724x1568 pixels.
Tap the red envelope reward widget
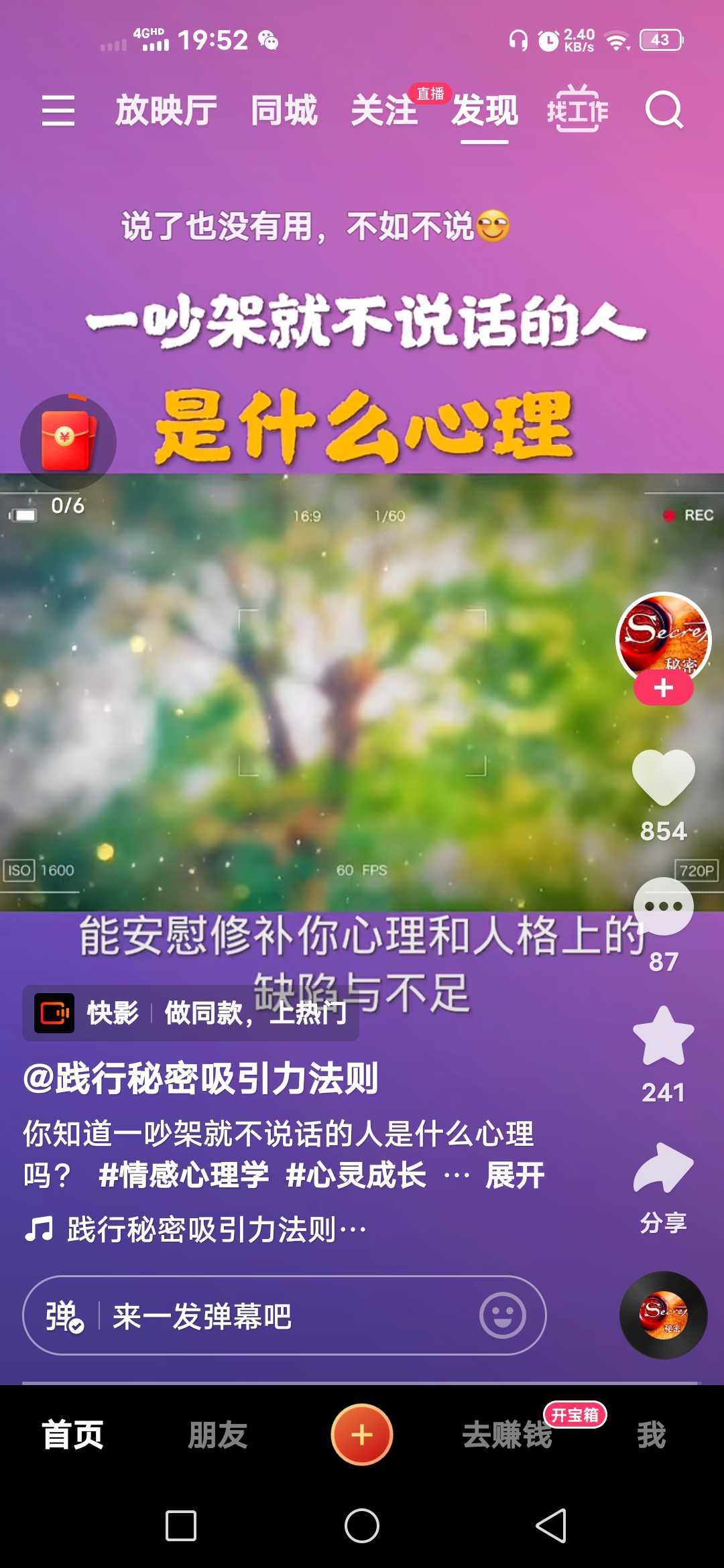tap(68, 442)
